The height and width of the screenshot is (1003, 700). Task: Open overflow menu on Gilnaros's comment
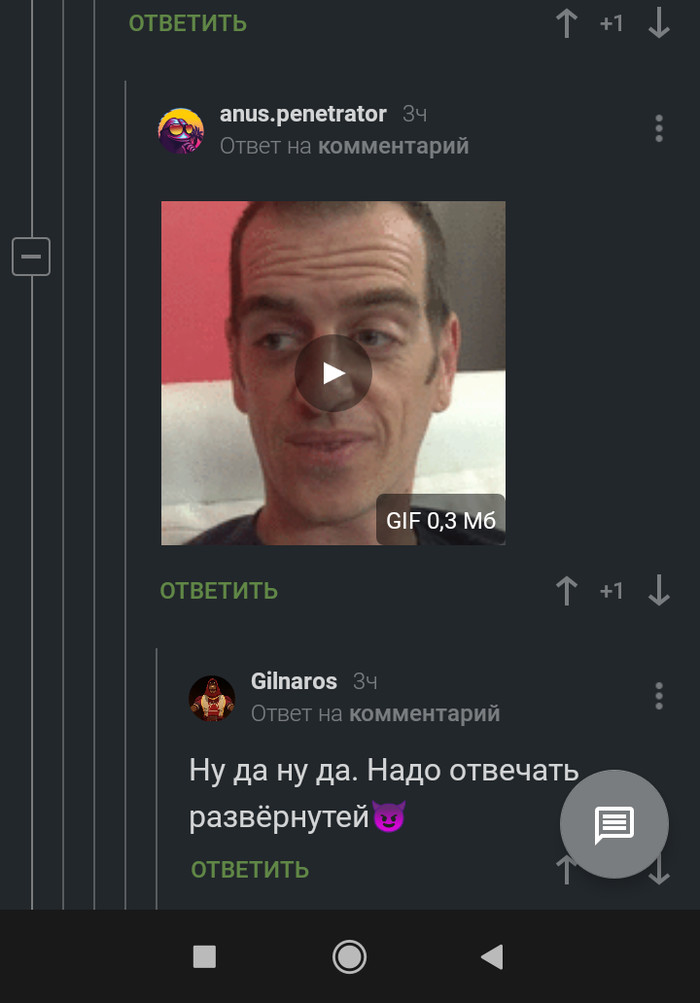(658, 695)
